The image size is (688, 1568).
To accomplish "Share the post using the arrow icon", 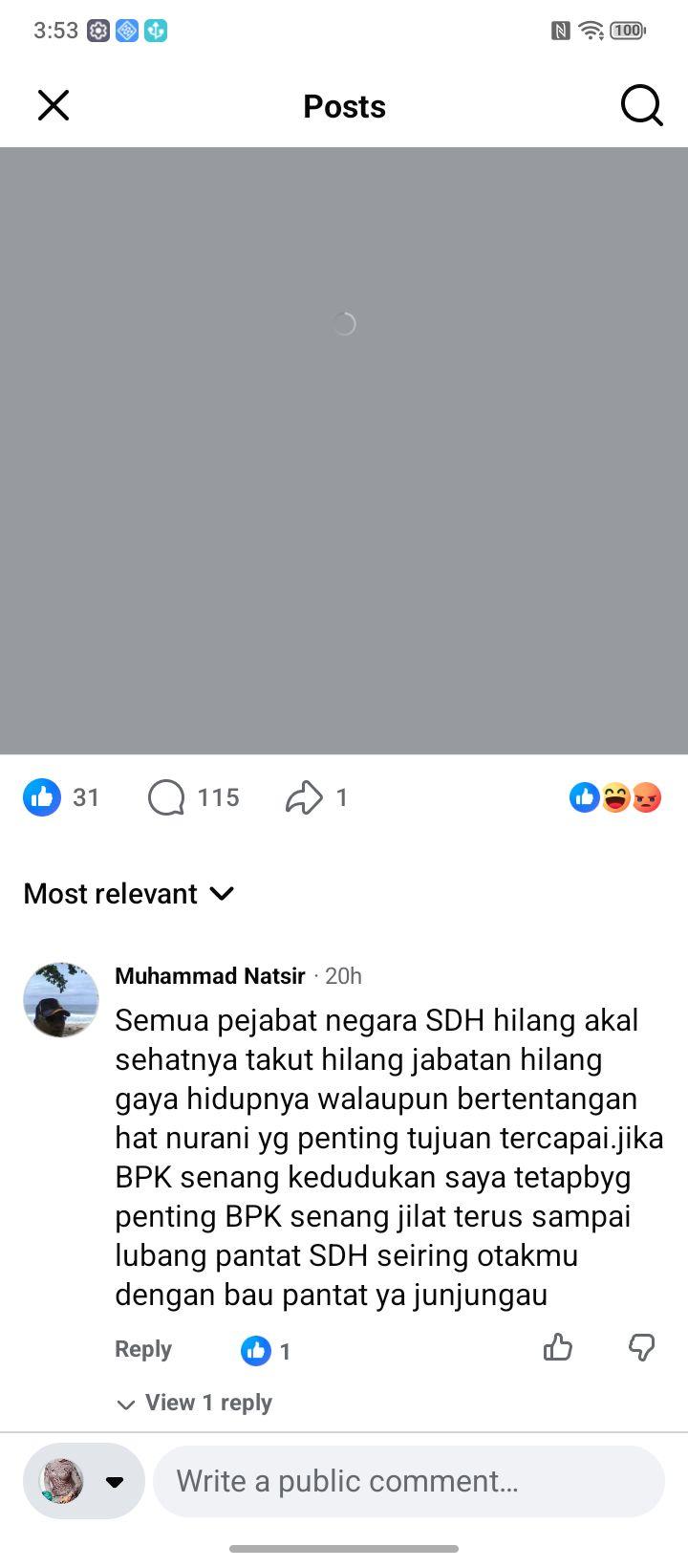I will coord(304,797).
